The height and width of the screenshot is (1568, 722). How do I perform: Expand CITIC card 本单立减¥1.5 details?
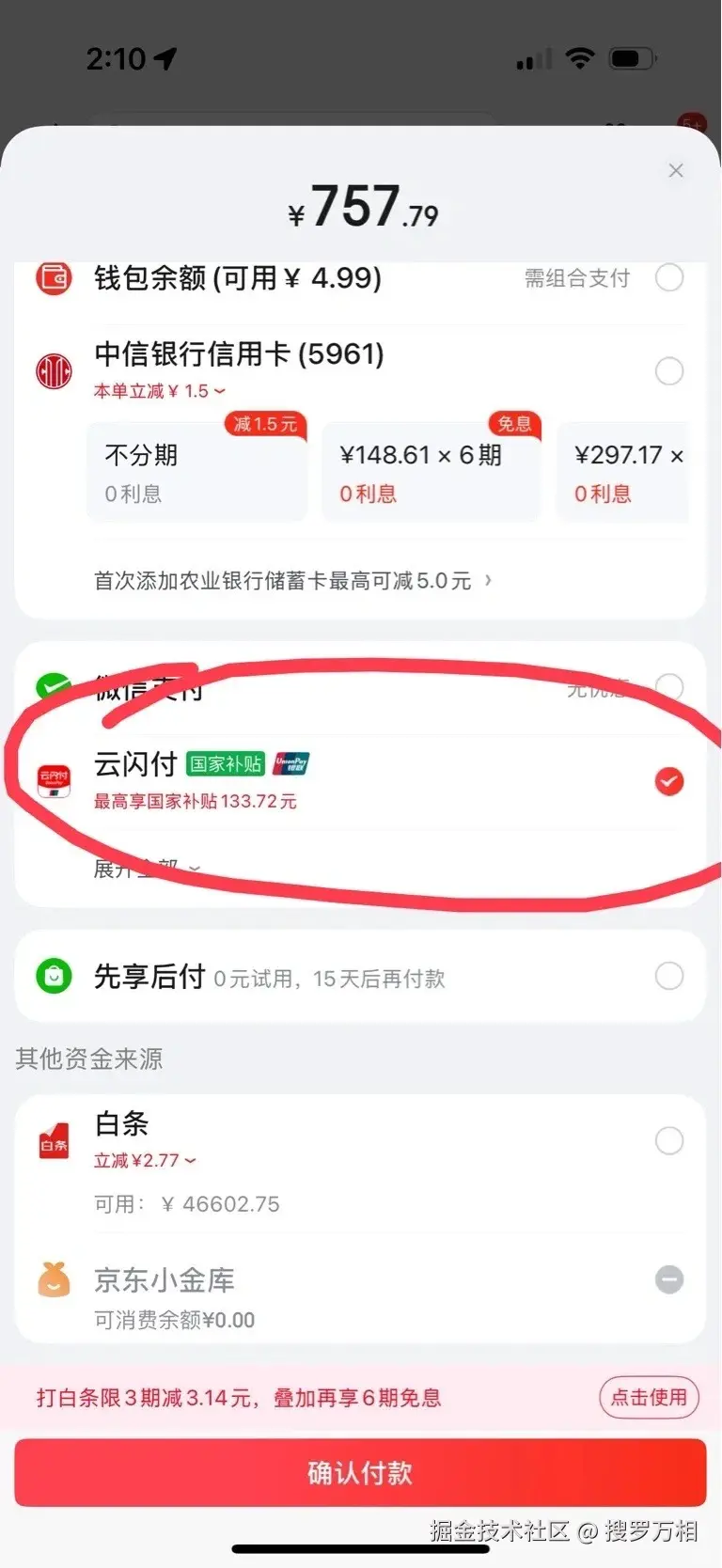(160, 391)
